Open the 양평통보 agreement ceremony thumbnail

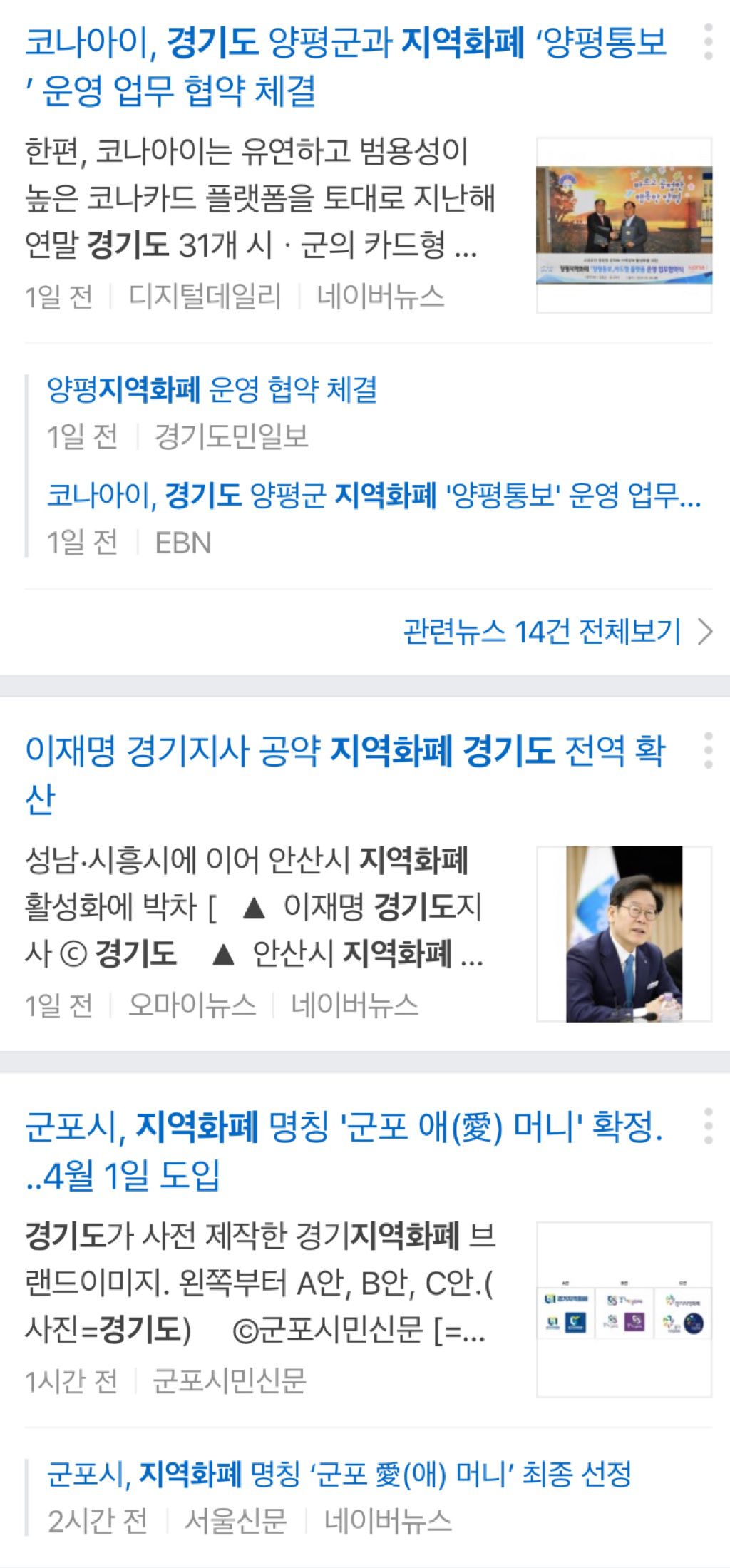pos(624,225)
